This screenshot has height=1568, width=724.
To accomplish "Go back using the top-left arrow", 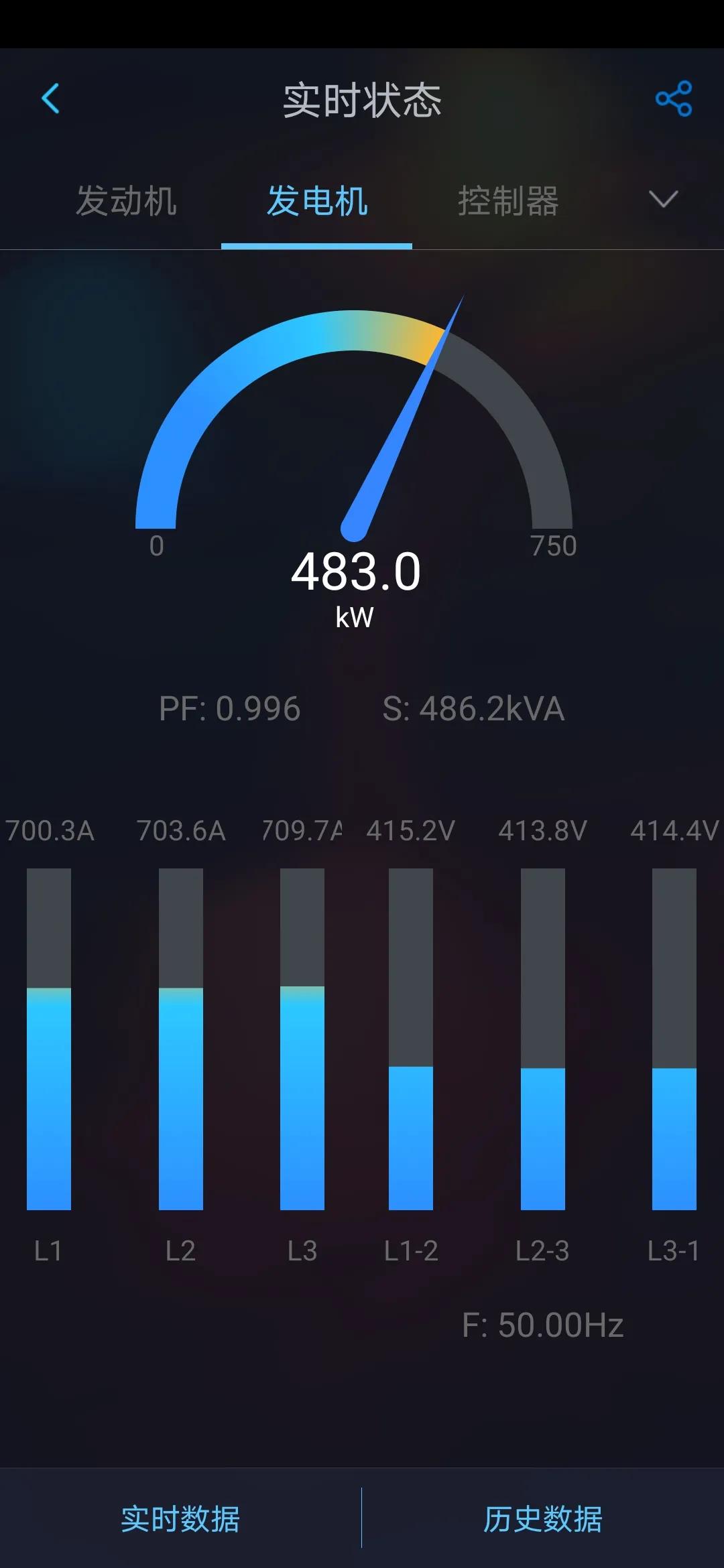I will click(x=51, y=99).
